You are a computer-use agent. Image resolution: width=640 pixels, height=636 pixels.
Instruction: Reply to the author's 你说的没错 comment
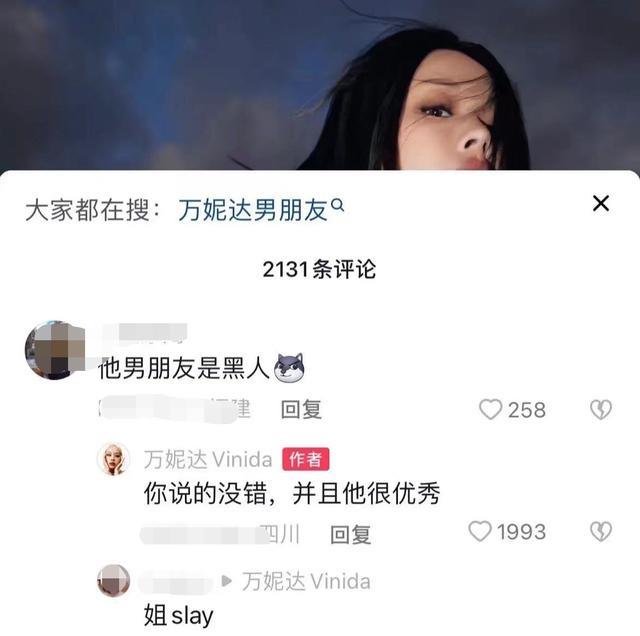pos(351,534)
